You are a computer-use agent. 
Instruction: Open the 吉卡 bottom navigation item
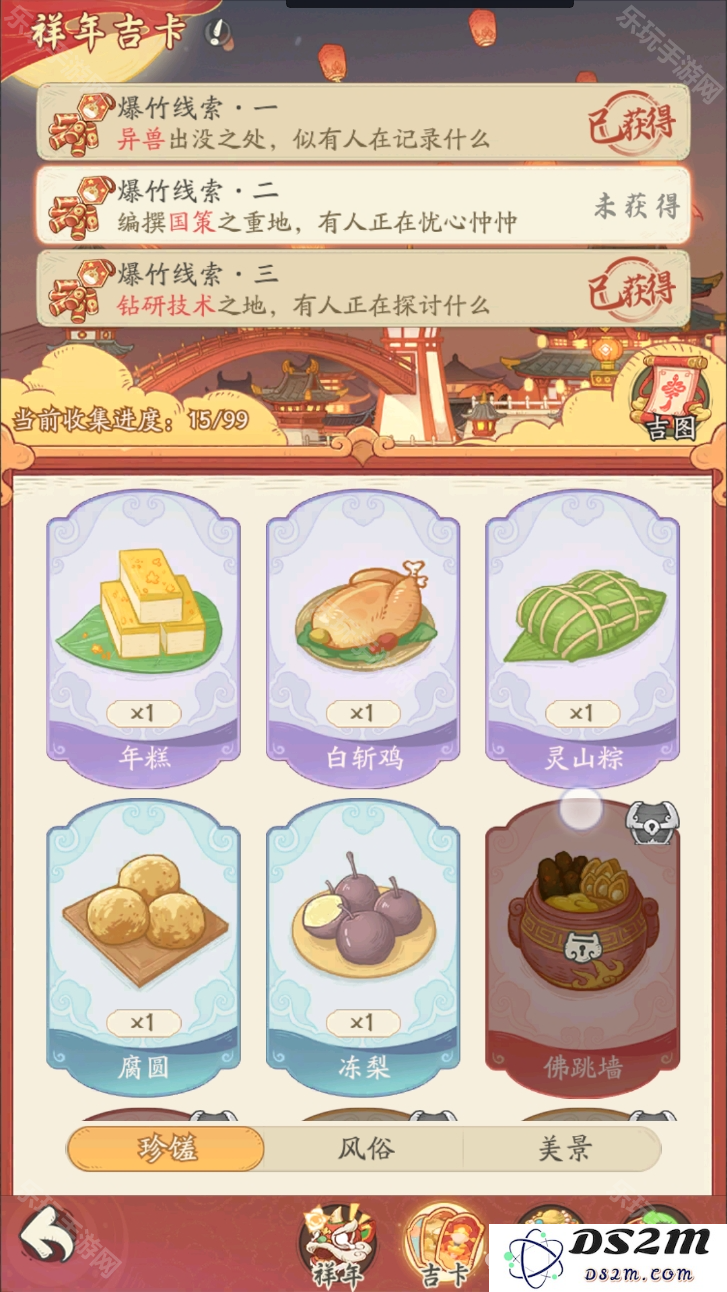(445, 1245)
